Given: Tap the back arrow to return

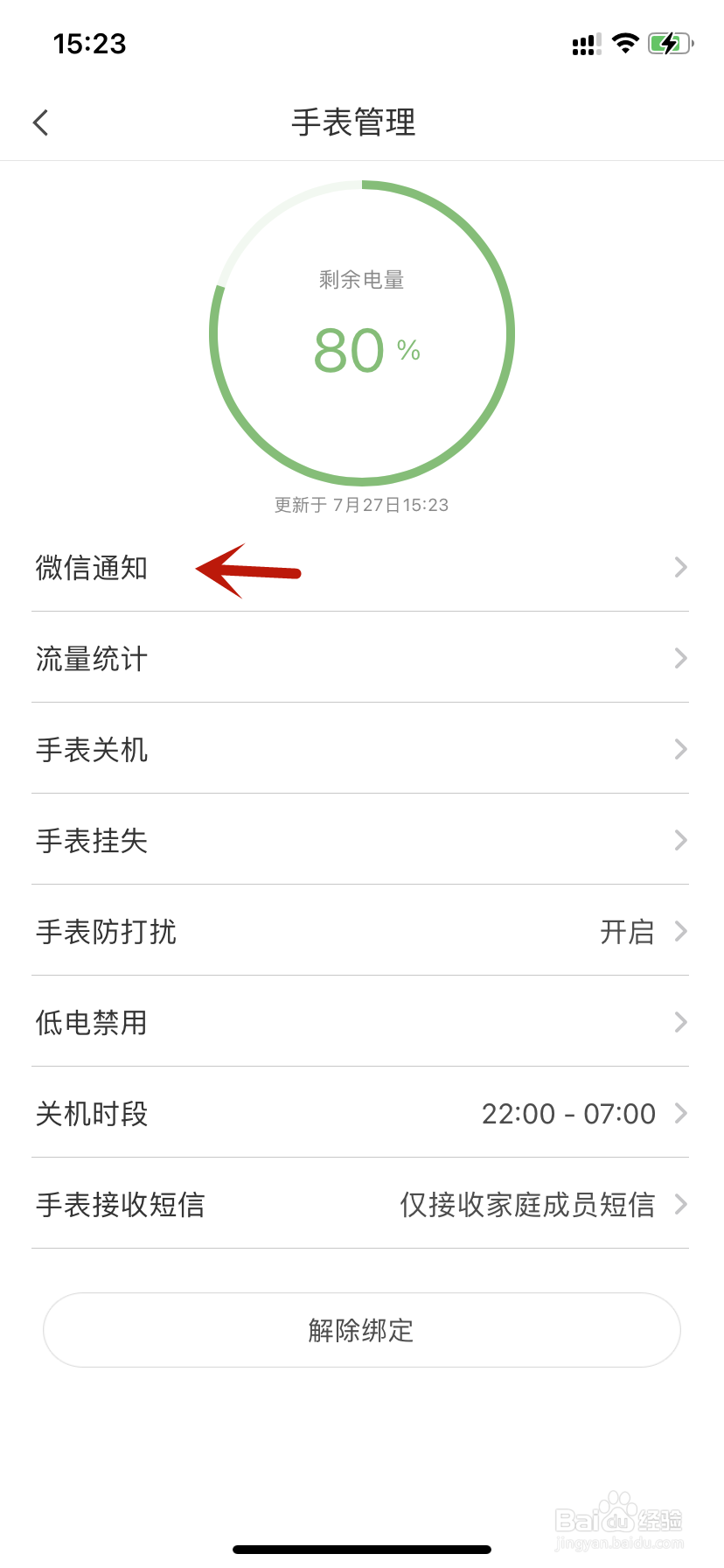Looking at the screenshot, I should click(40, 122).
